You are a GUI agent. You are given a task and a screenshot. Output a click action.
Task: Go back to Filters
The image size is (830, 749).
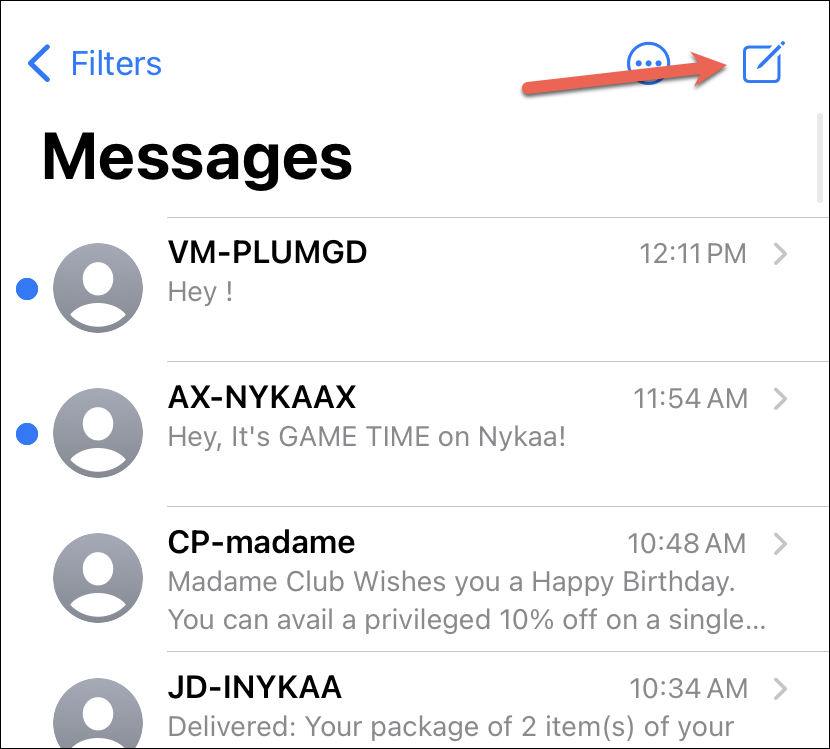click(x=95, y=64)
